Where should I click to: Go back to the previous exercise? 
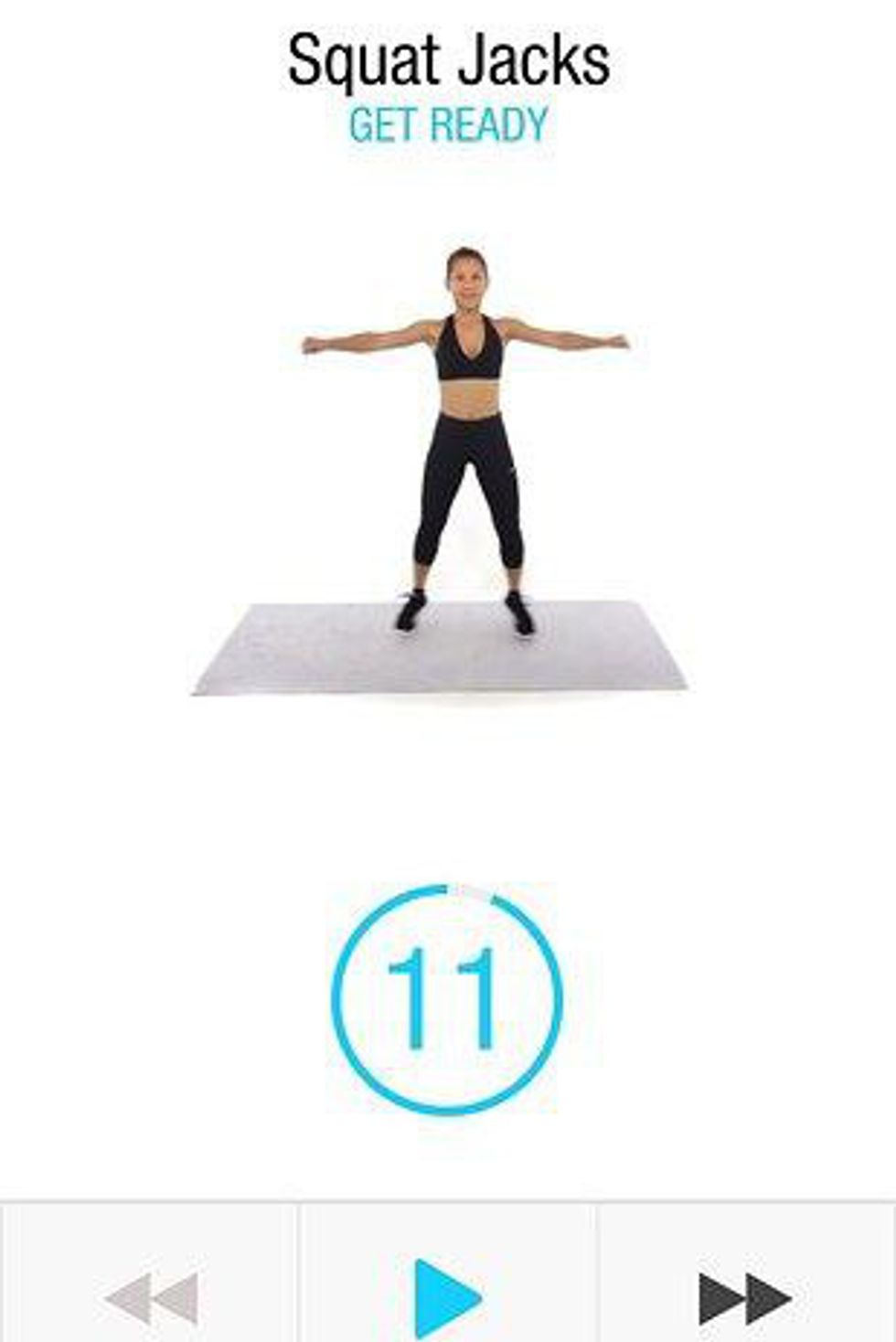[152, 1297]
